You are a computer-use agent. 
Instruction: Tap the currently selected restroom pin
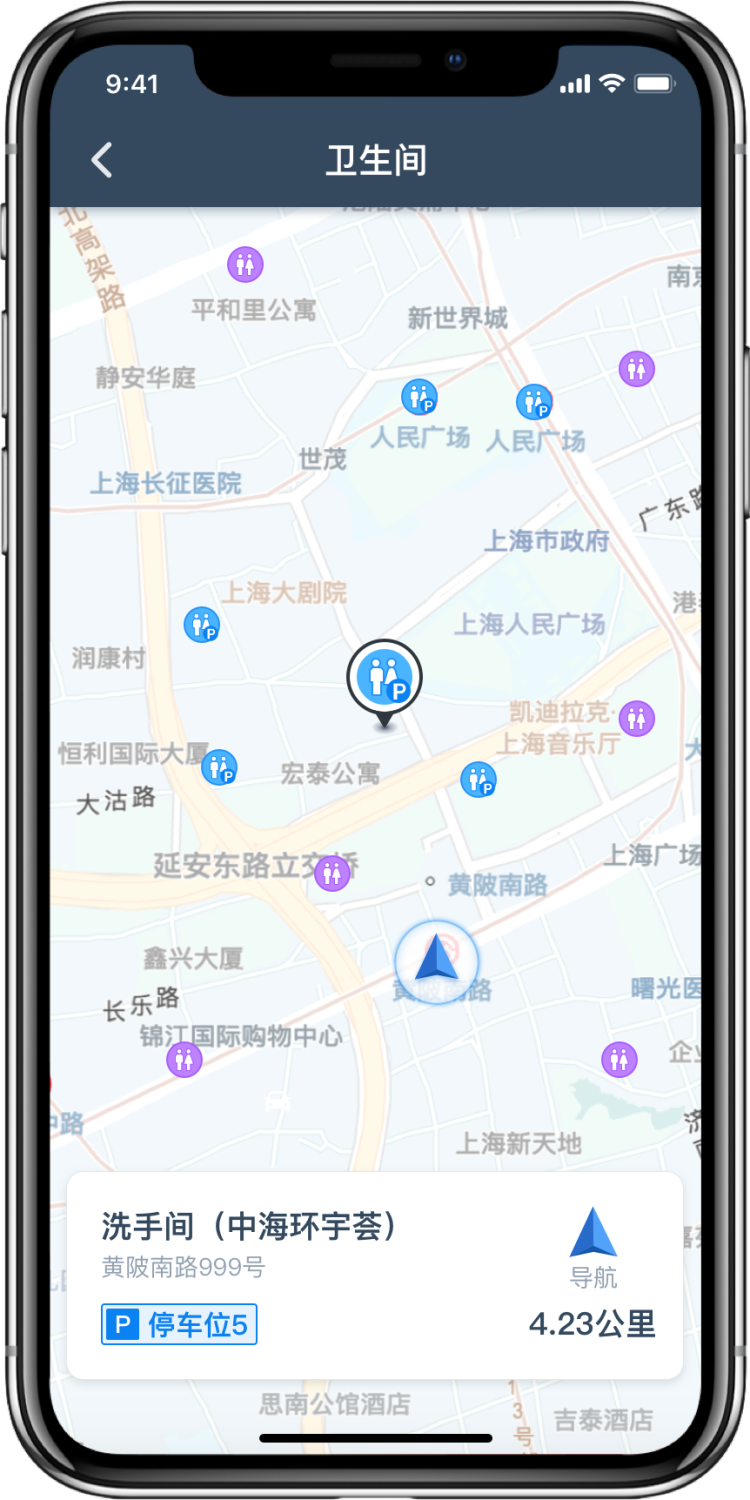(x=385, y=679)
